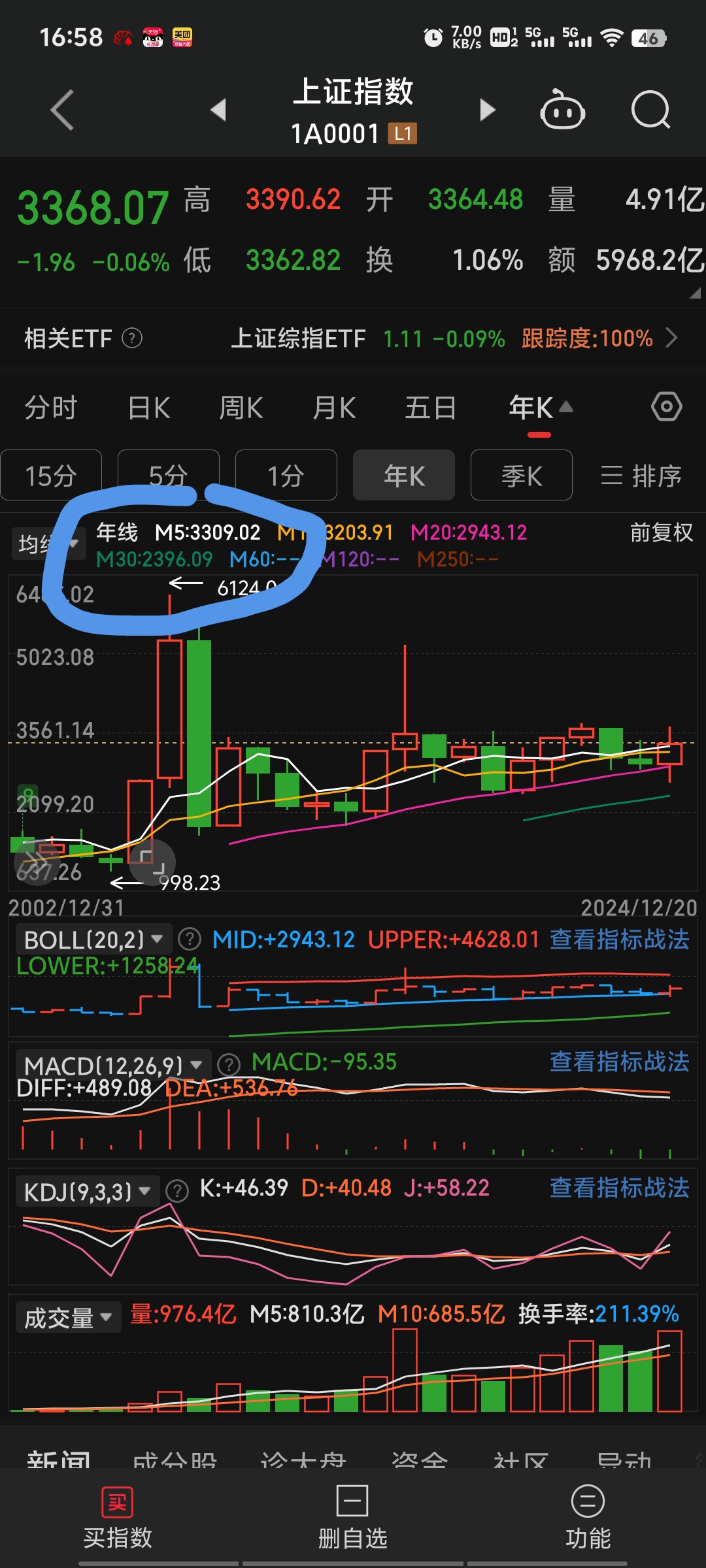Open chart settings hexagon icon
Image resolution: width=706 pixels, height=1568 pixels.
(x=666, y=407)
